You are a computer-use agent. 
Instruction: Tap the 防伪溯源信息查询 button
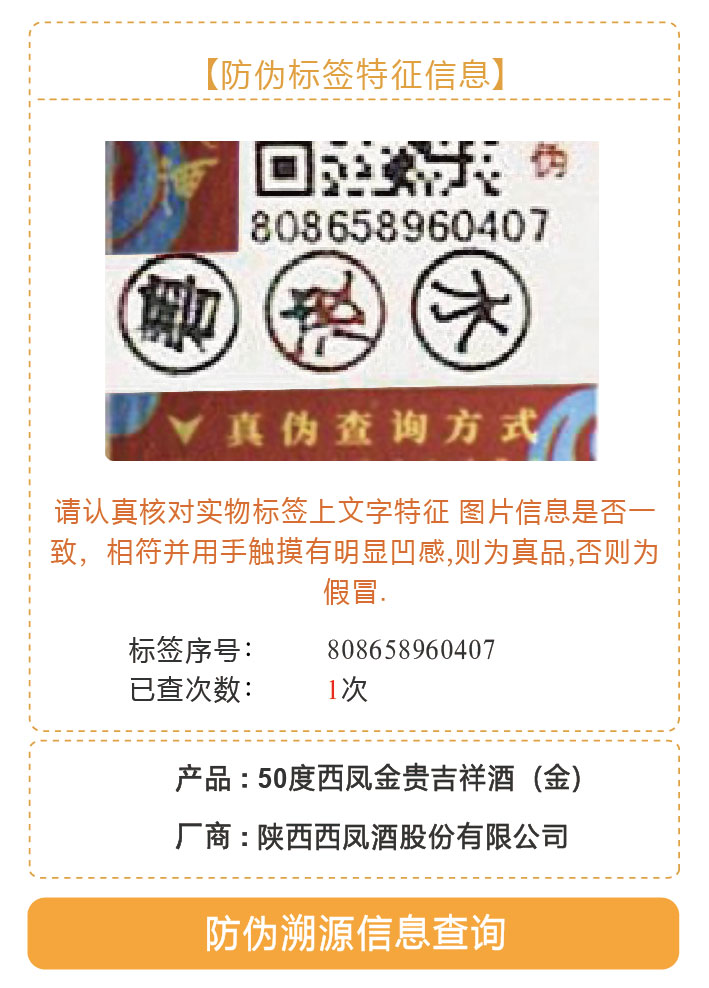(x=354, y=933)
